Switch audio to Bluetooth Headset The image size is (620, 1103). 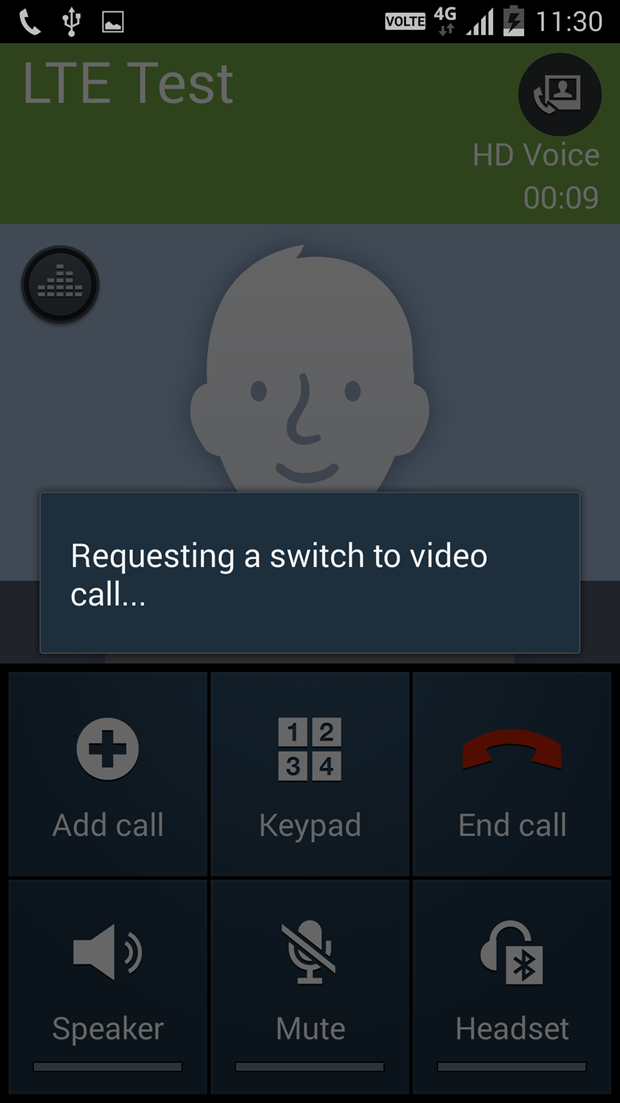click(x=512, y=985)
